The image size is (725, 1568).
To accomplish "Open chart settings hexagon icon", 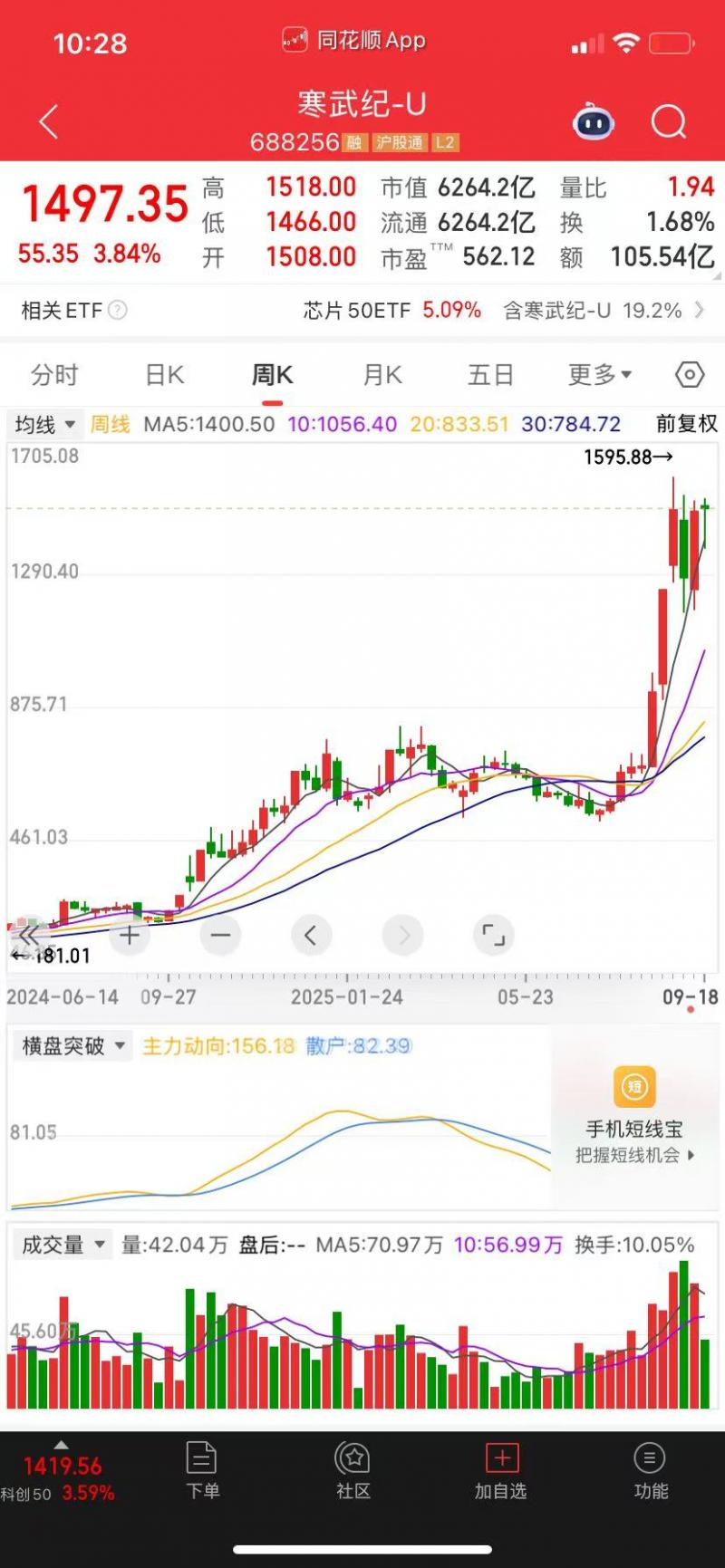I will coord(690,375).
